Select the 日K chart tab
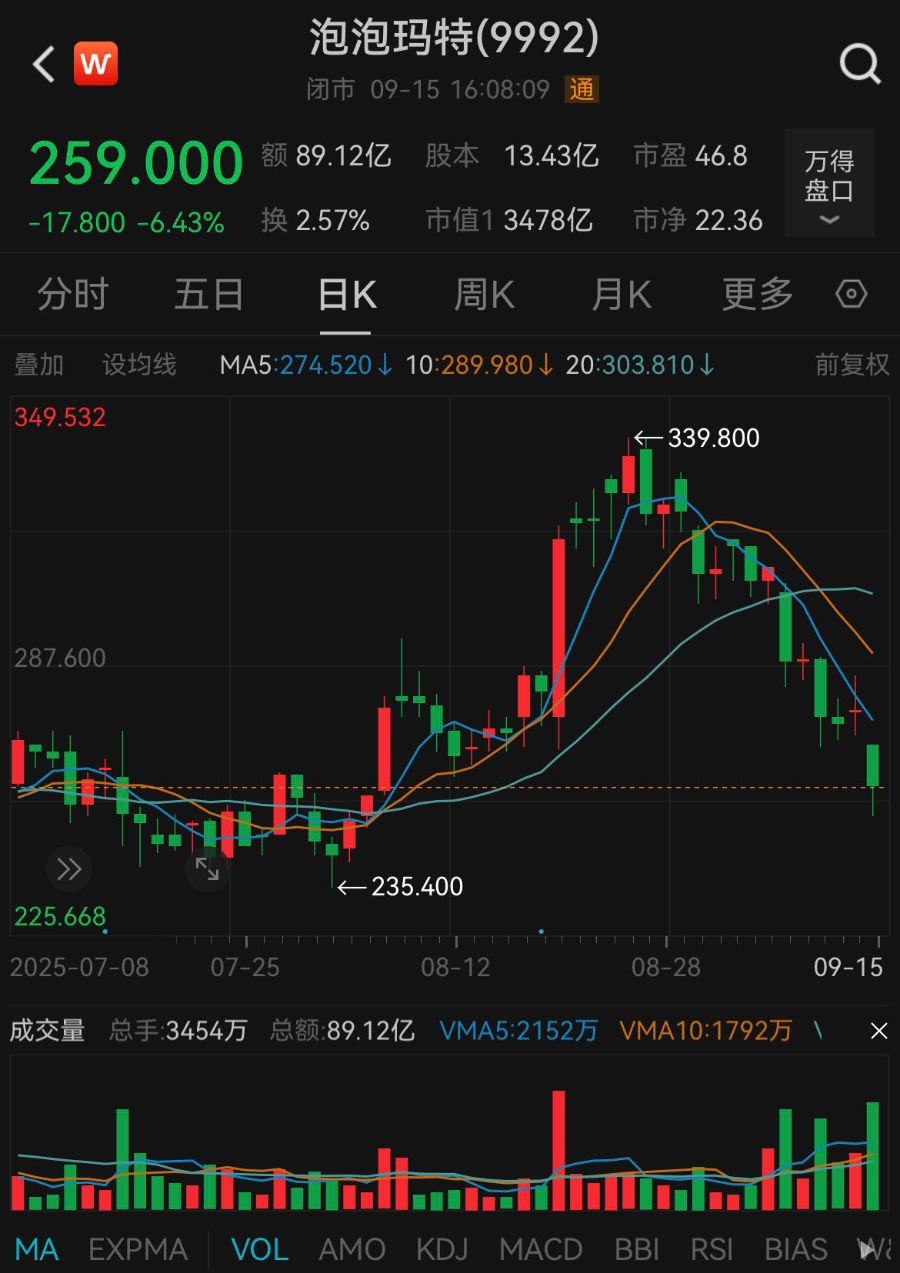The width and height of the screenshot is (900, 1273). [x=346, y=295]
